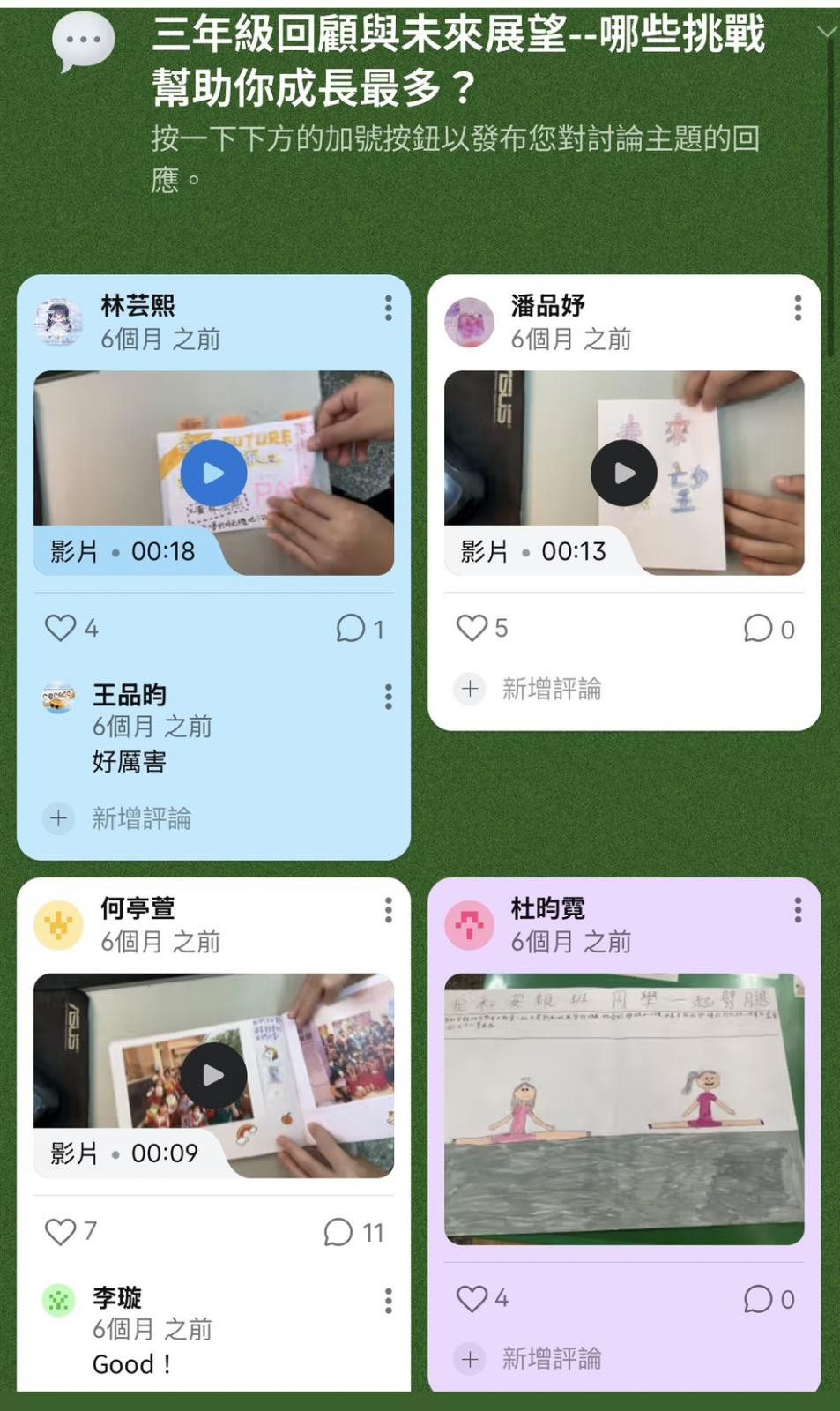Open more options for 林芸熙's post
The image size is (840, 1411).
click(388, 308)
